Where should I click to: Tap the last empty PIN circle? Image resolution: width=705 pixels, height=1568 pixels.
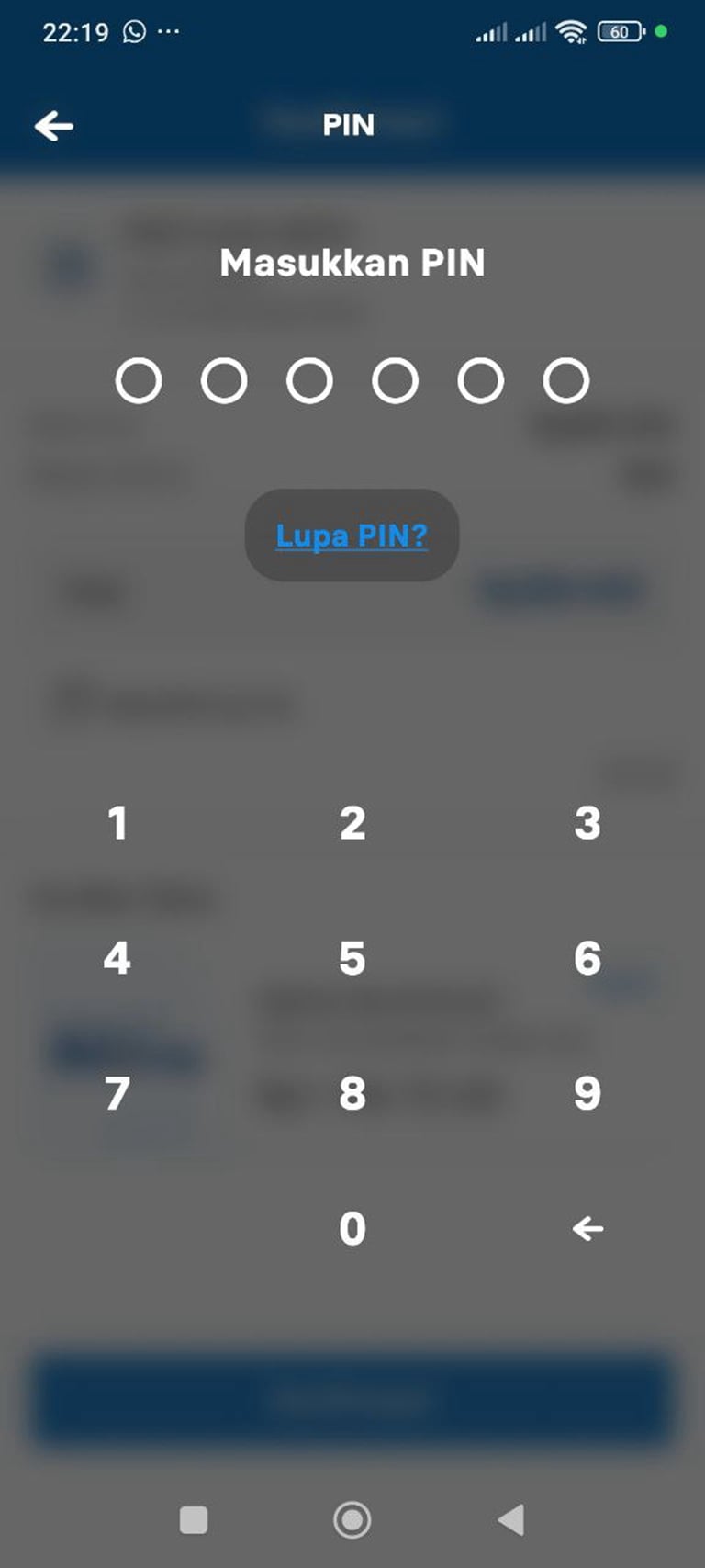click(565, 378)
